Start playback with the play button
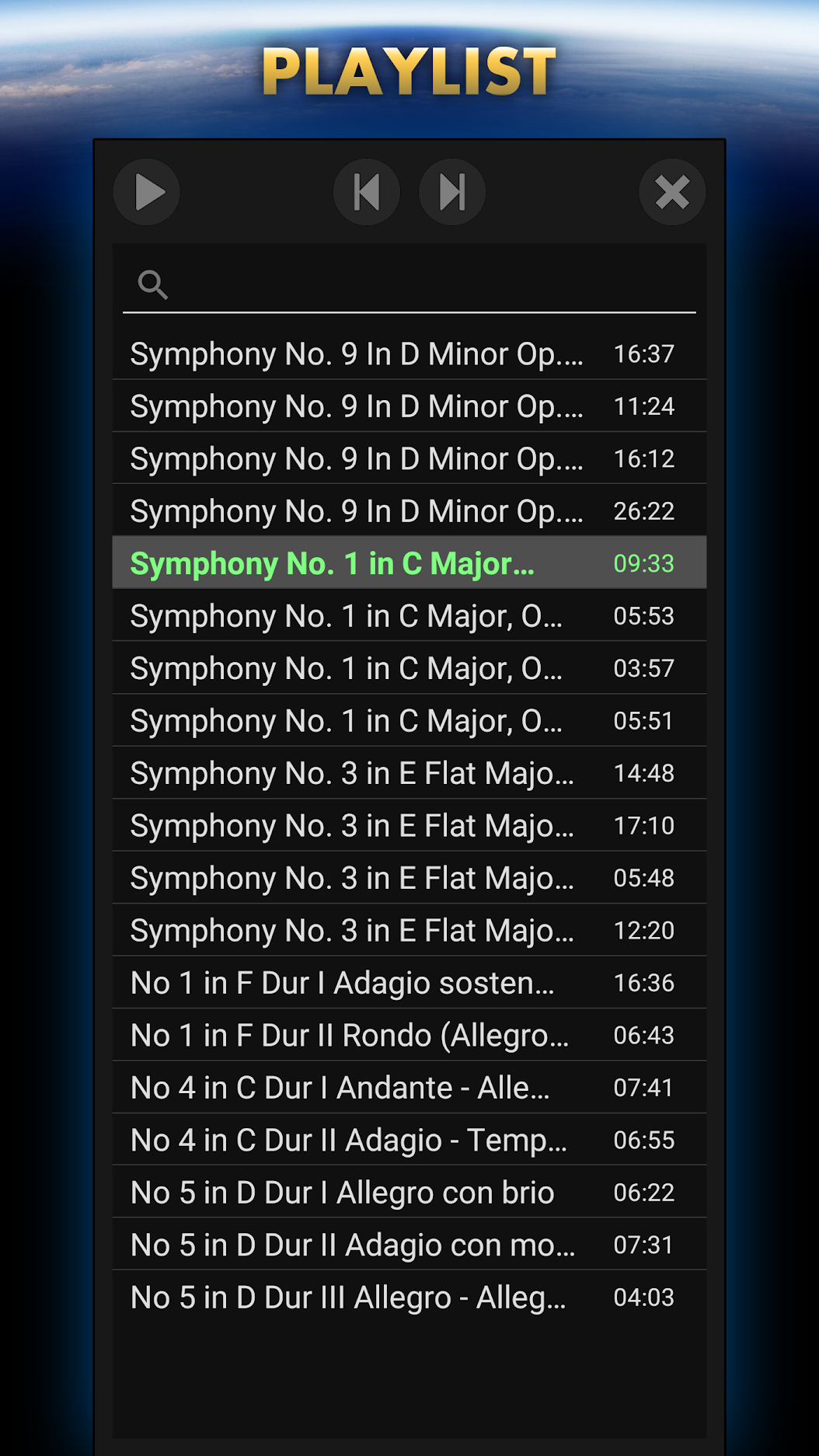This screenshot has width=819, height=1456. pos(147,192)
